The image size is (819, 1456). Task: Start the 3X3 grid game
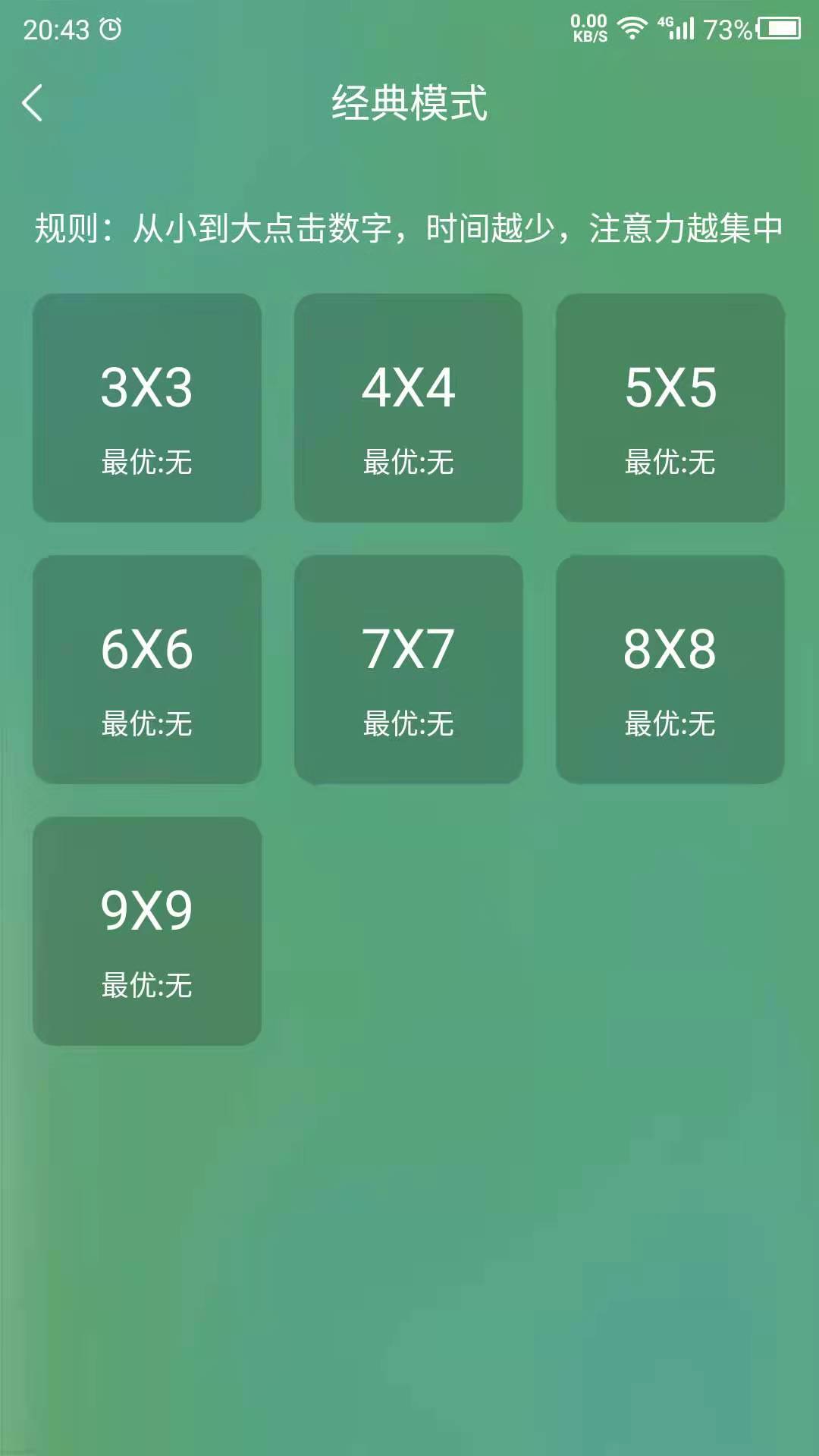pyautogui.click(x=146, y=408)
